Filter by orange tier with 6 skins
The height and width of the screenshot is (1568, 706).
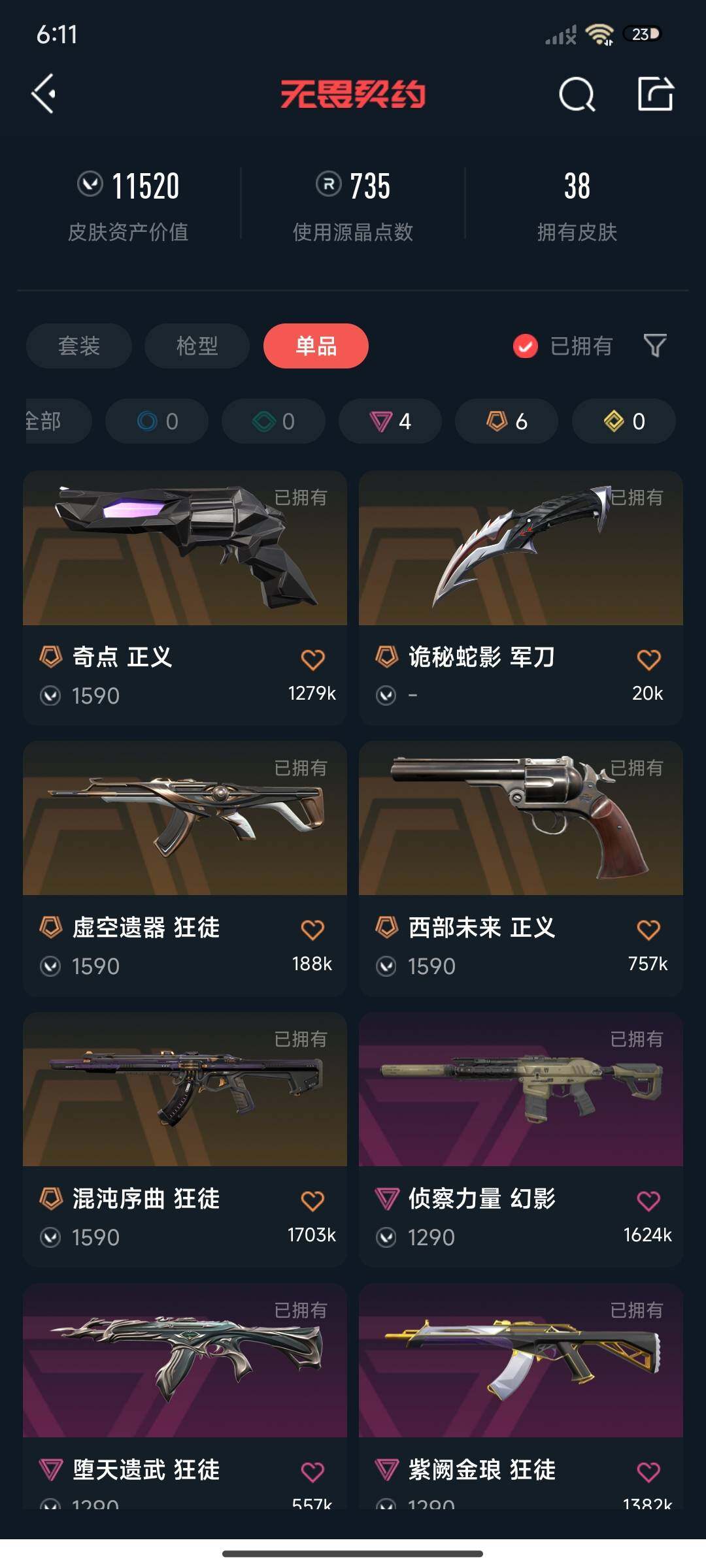pos(507,421)
